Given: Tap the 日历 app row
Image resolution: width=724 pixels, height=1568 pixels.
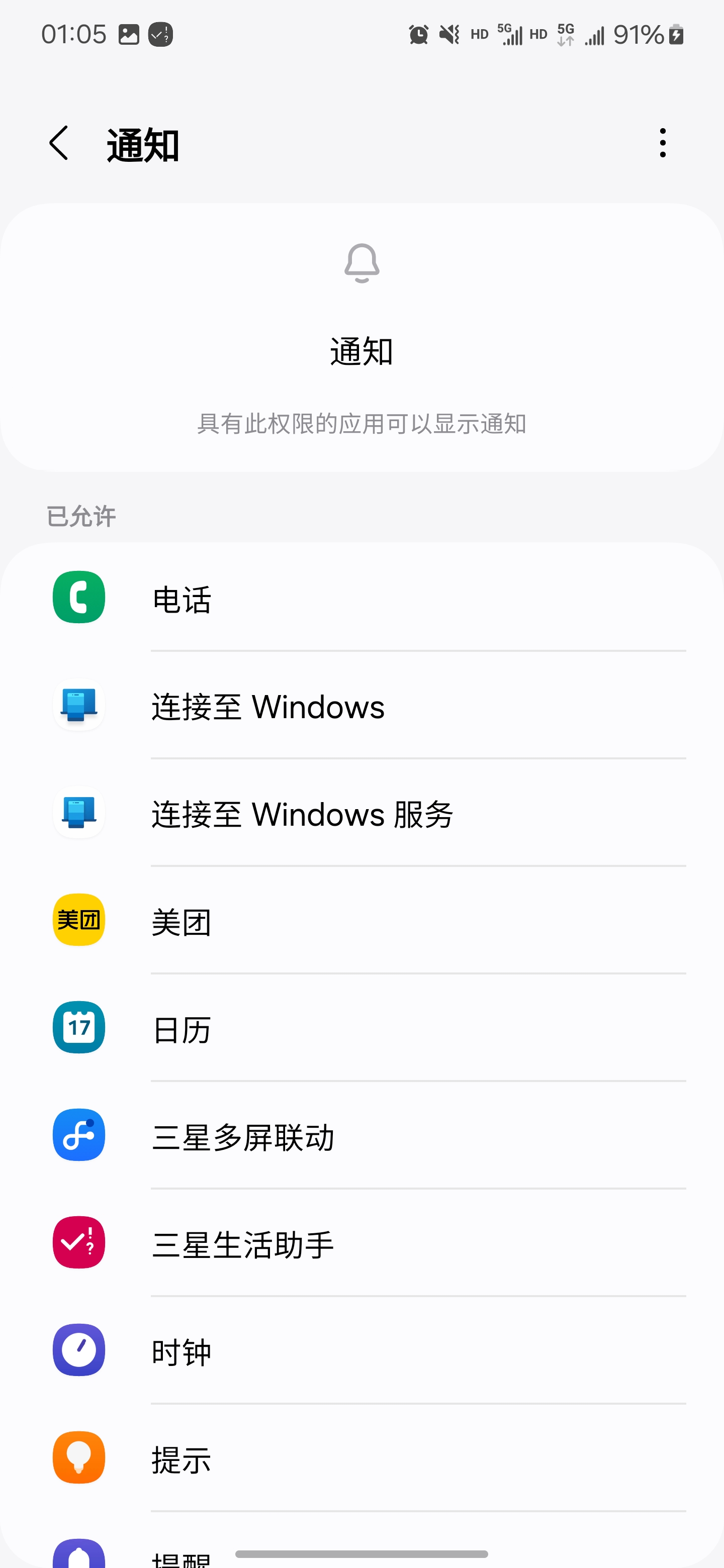Looking at the screenshot, I should point(361,1029).
